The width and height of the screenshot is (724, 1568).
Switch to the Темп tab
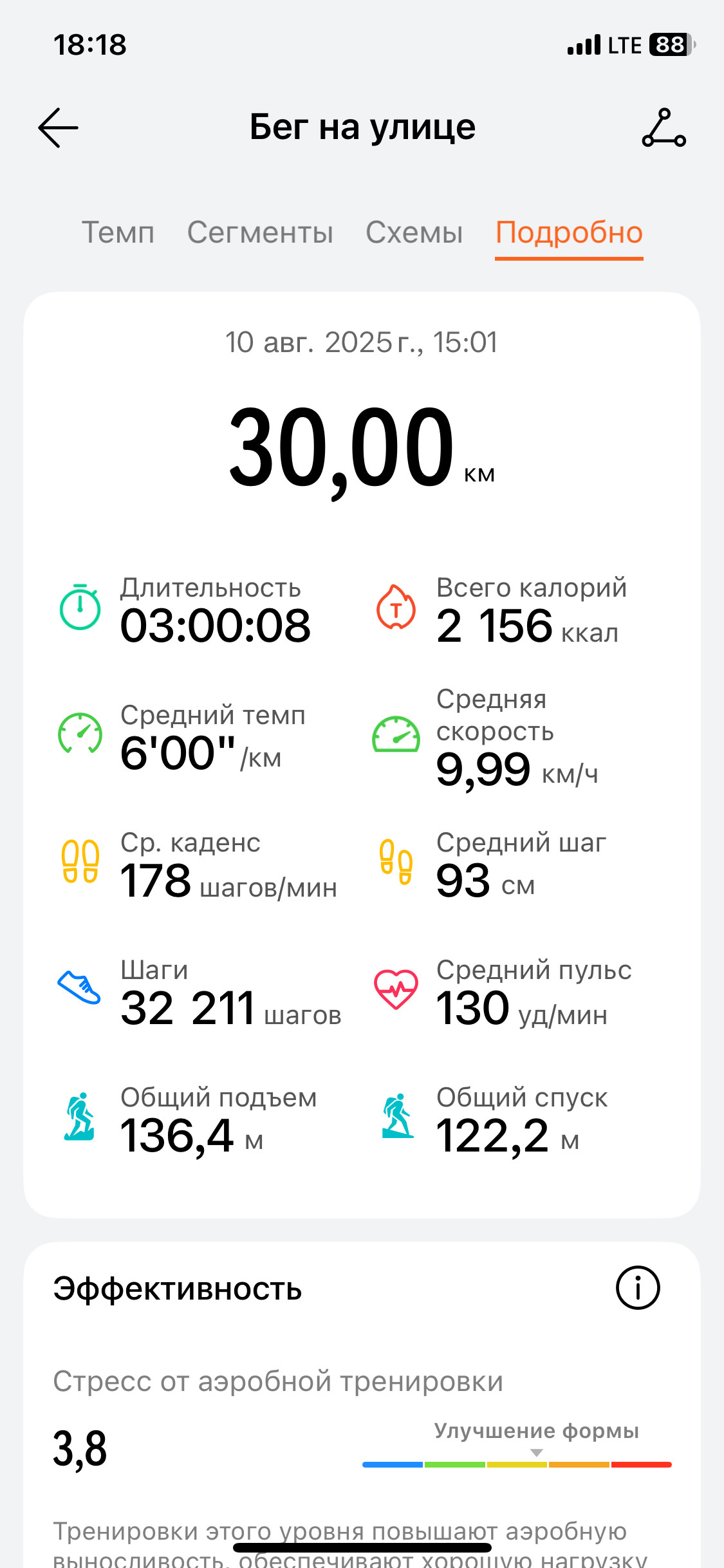[x=118, y=232]
